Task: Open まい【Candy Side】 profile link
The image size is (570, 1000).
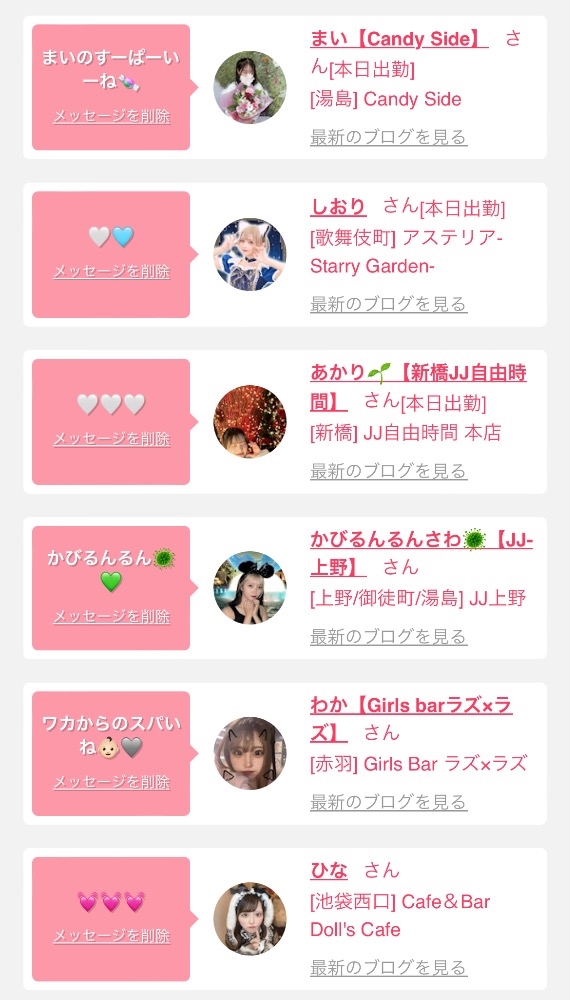Action: [x=399, y=40]
